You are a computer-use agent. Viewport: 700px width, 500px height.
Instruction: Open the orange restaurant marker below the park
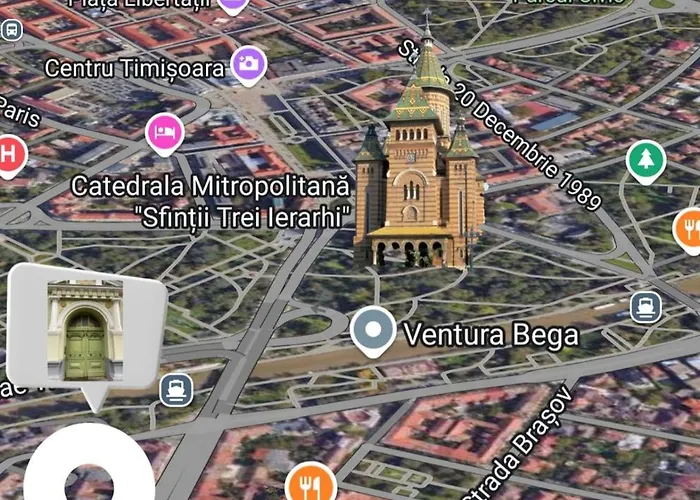coord(688,229)
